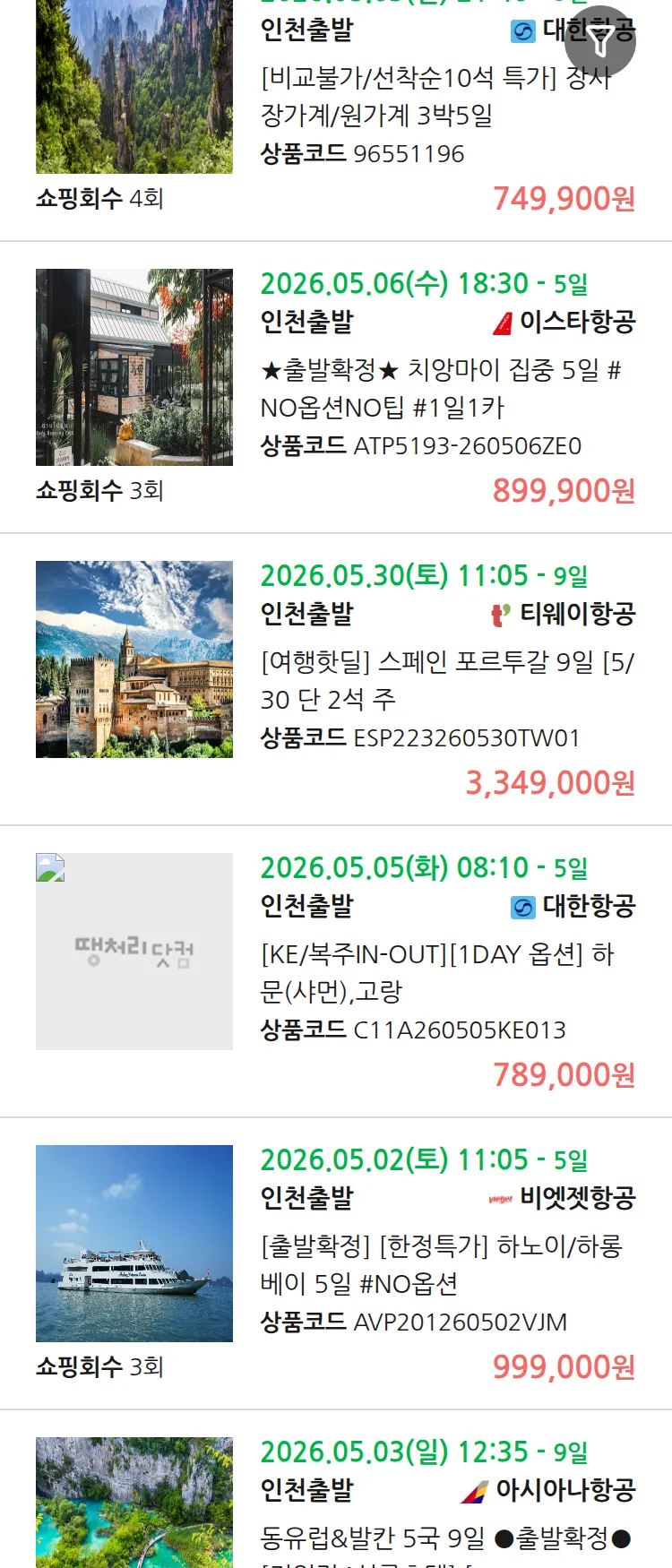View the 동유럽&발칸 5국 9일 Asiana tour
This screenshot has width=672, height=1568.
pyautogui.click(x=445, y=1538)
